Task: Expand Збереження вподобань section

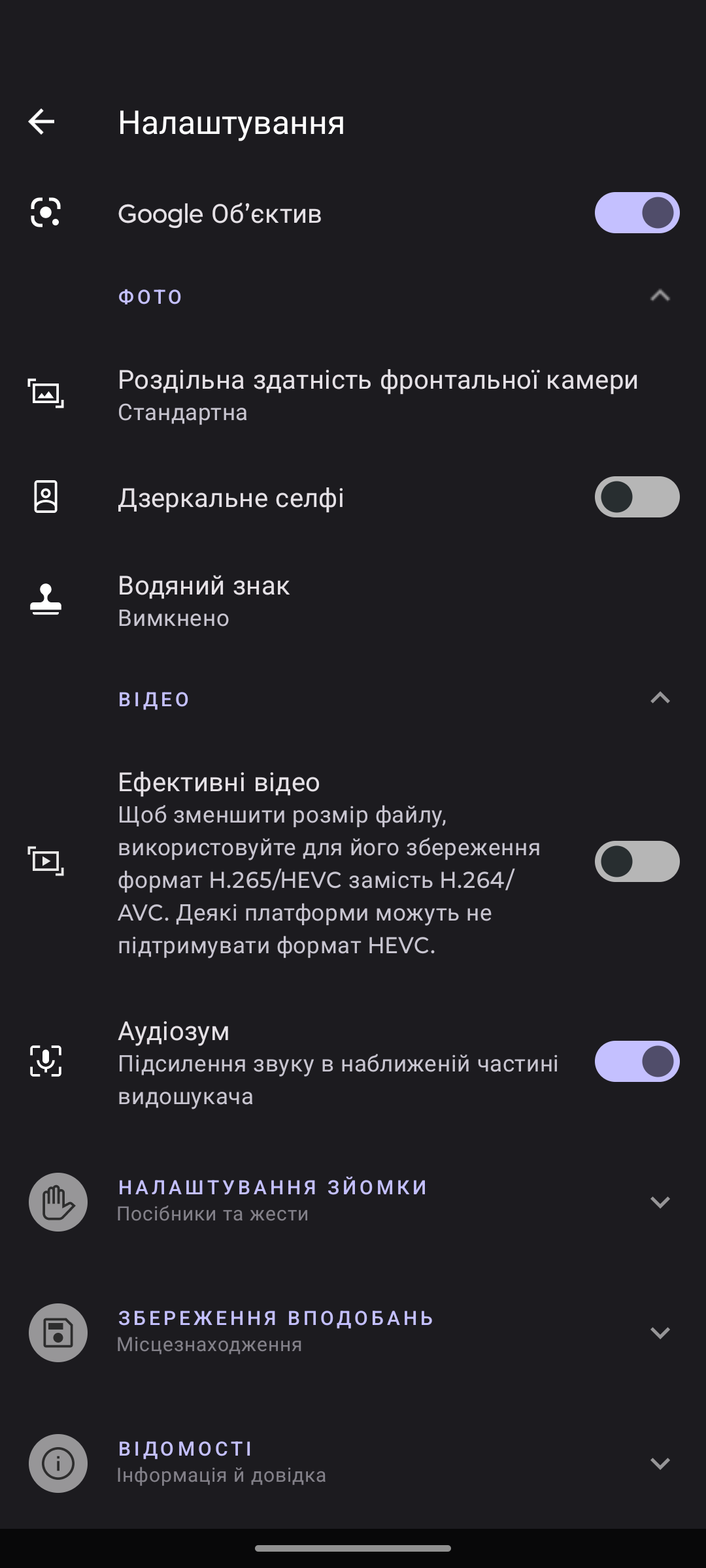Action: [660, 1332]
